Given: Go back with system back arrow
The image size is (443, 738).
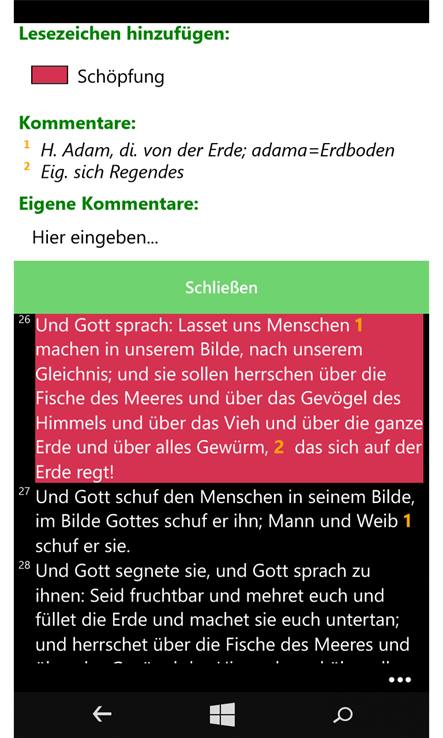Looking at the screenshot, I should pos(102,714).
